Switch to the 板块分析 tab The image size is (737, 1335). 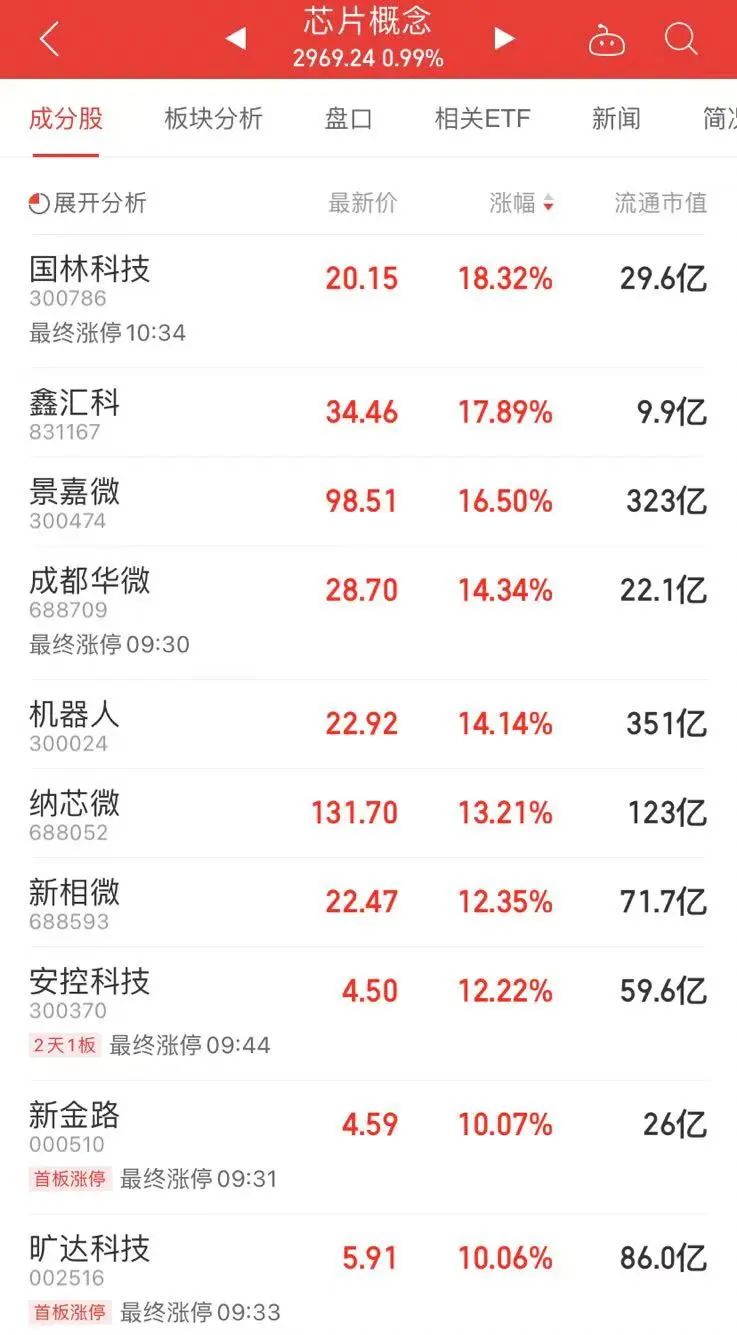(212, 118)
